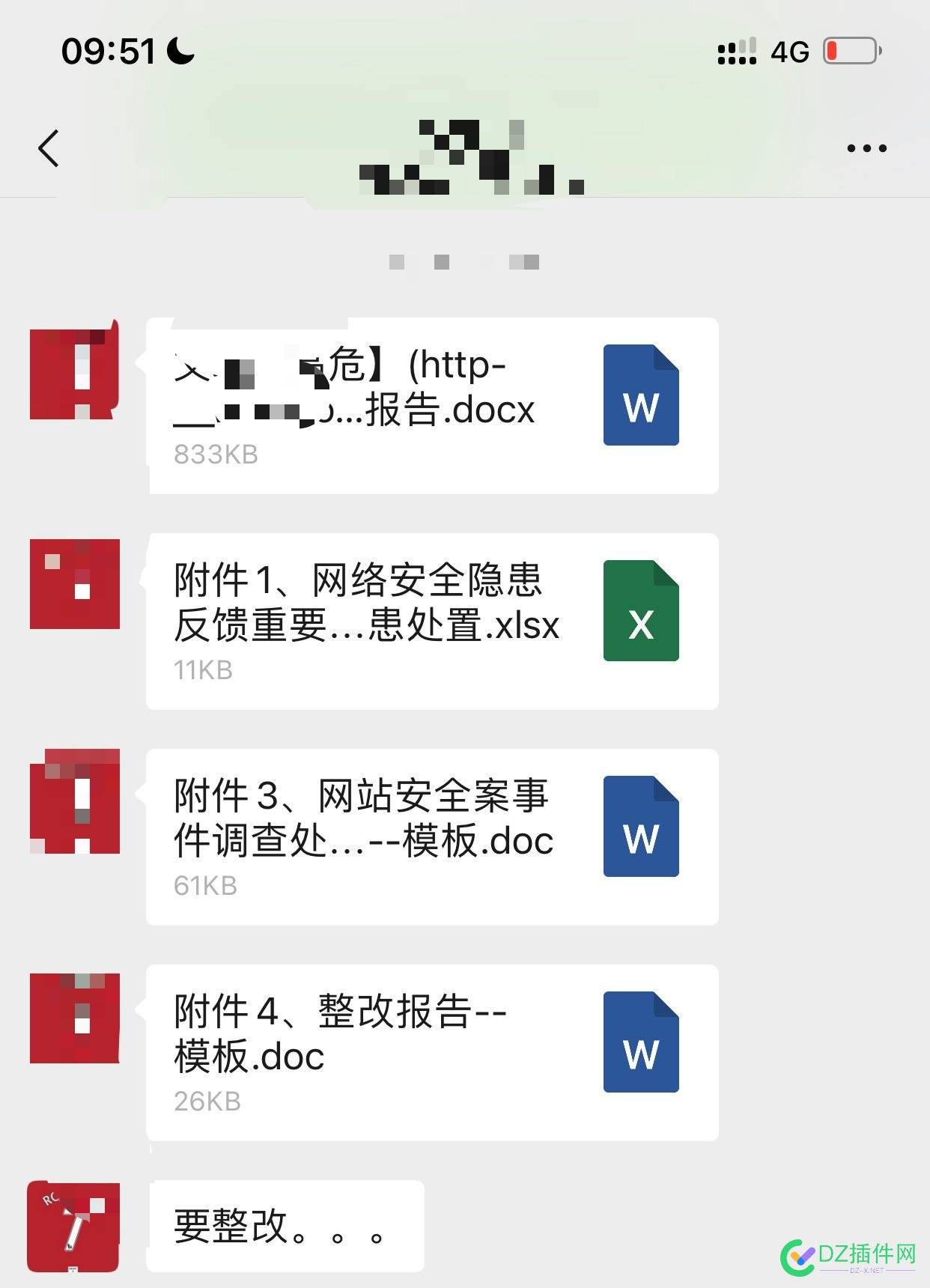930x1288 pixels.
Task: Open the chat options via the three-dot menu
Action: [865, 148]
